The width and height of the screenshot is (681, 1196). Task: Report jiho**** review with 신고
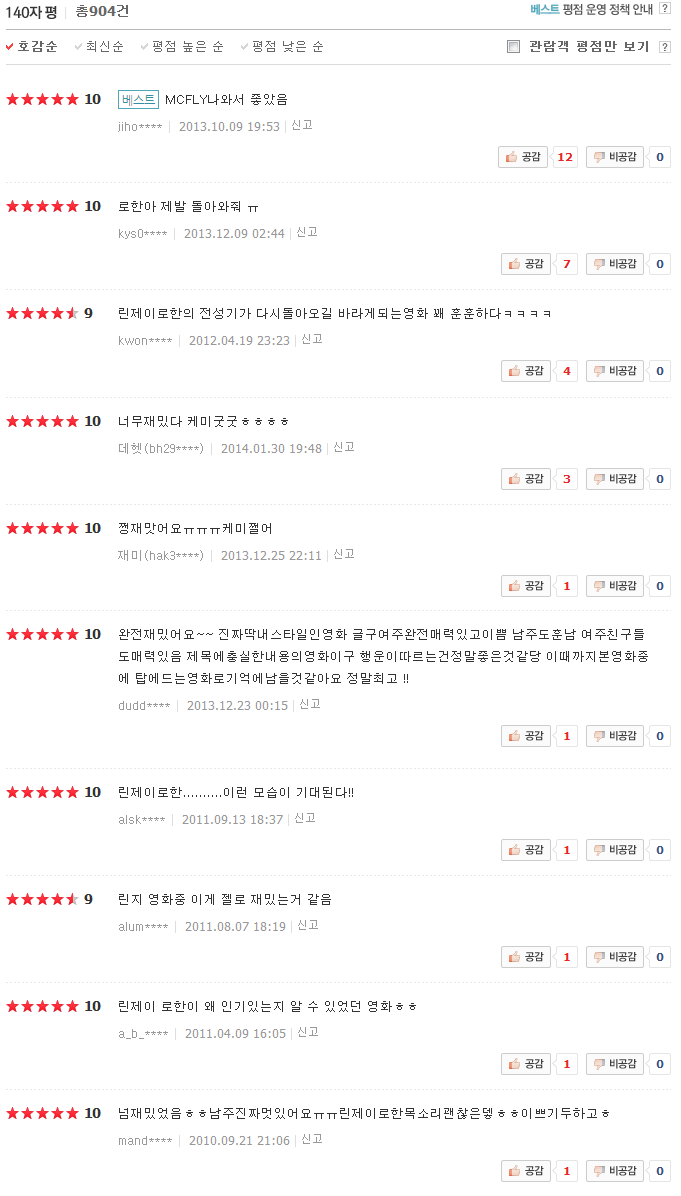(302, 126)
